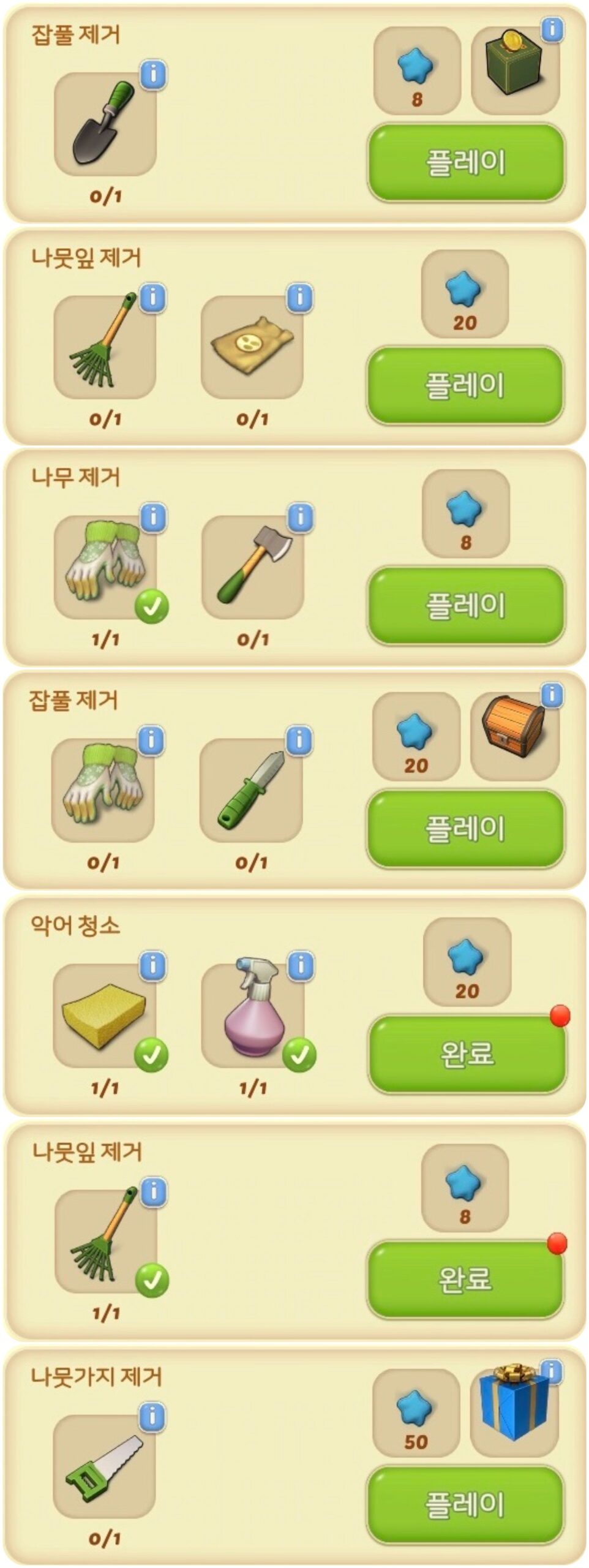
Task: Tap 완료 to finish the 악어 청소 task
Action: [x=467, y=1053]
